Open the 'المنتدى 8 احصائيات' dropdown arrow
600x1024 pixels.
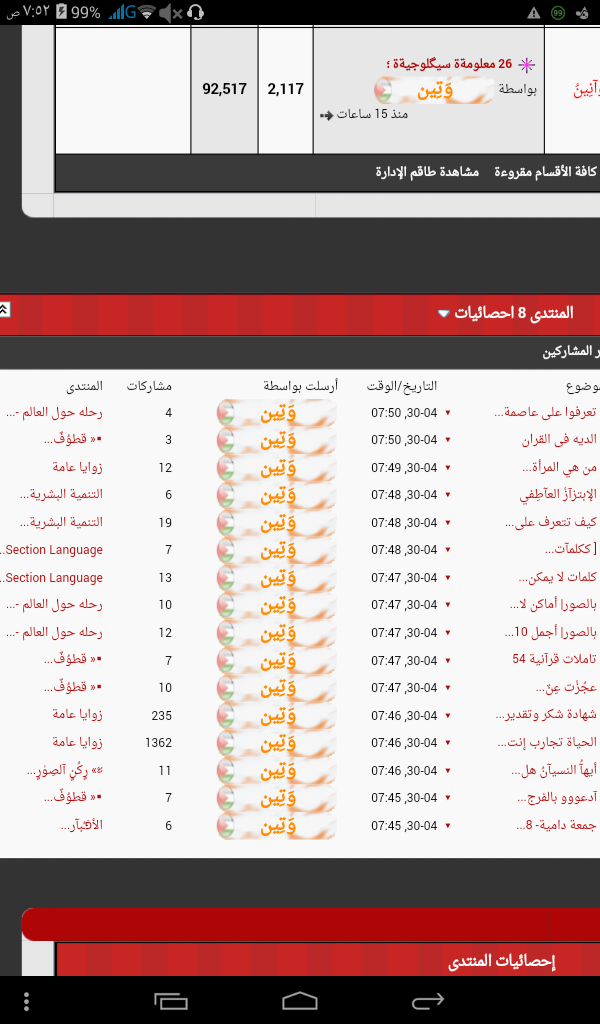tap(444, 313)
